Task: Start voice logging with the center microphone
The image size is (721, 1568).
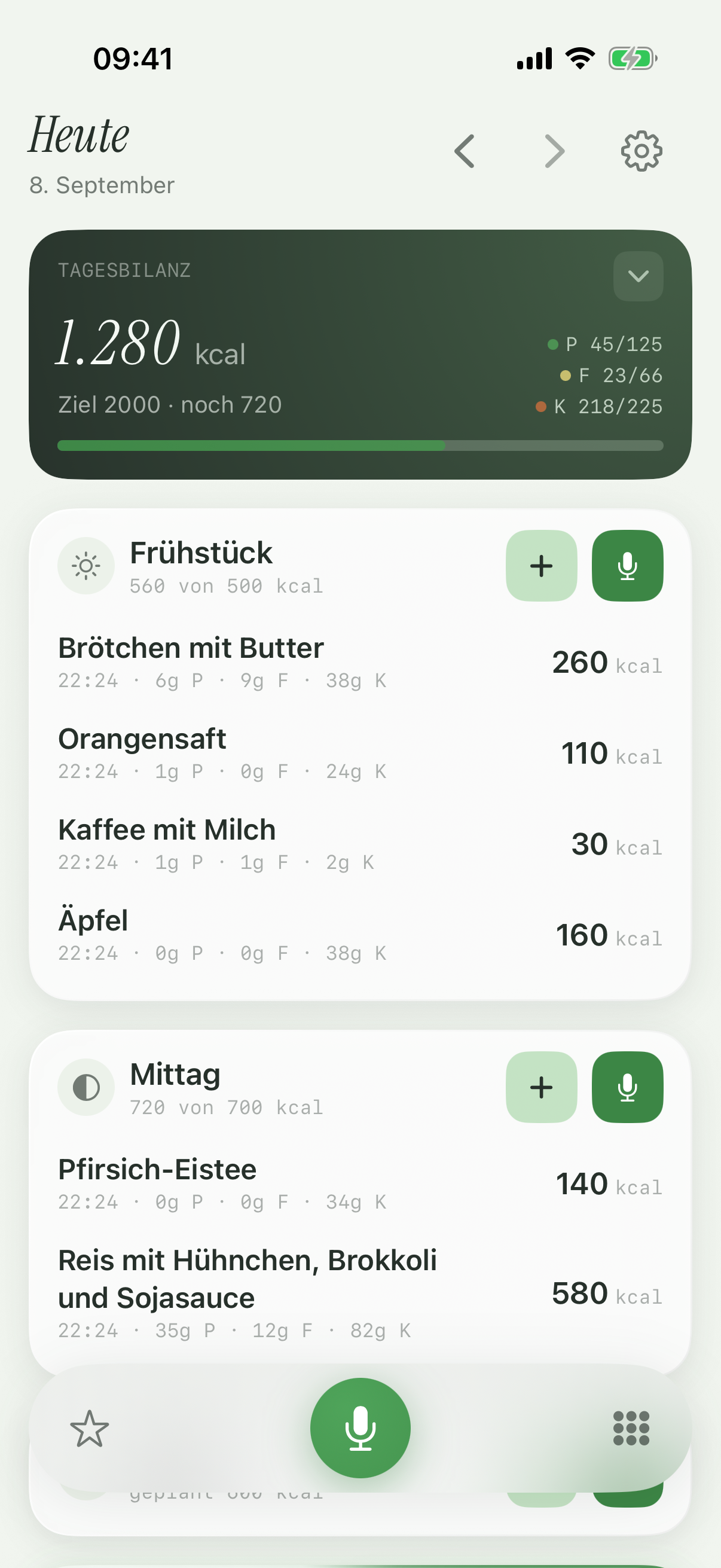Action: pyautogui.click(x=360, y=1428)
